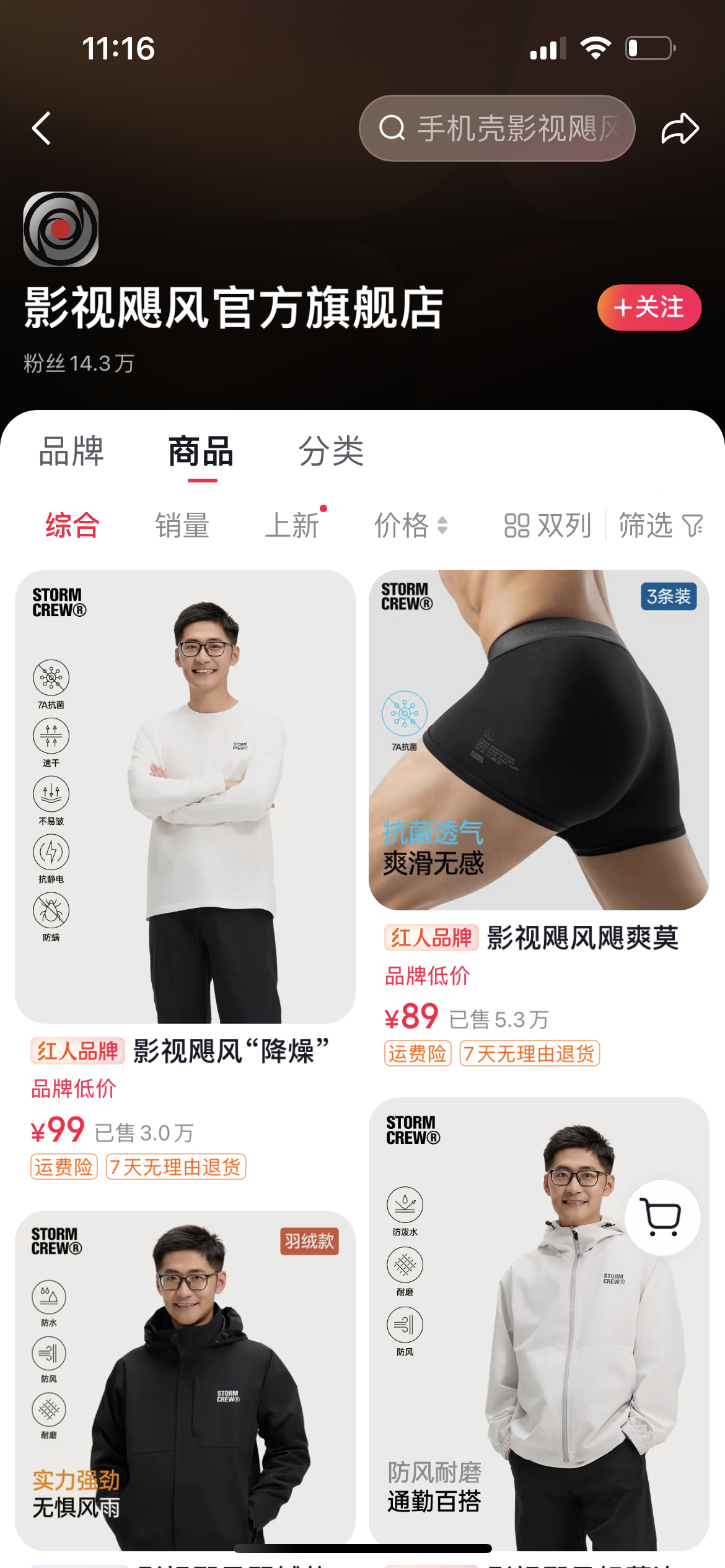
Task: Open the store search box
Action: tap(496, 129)
